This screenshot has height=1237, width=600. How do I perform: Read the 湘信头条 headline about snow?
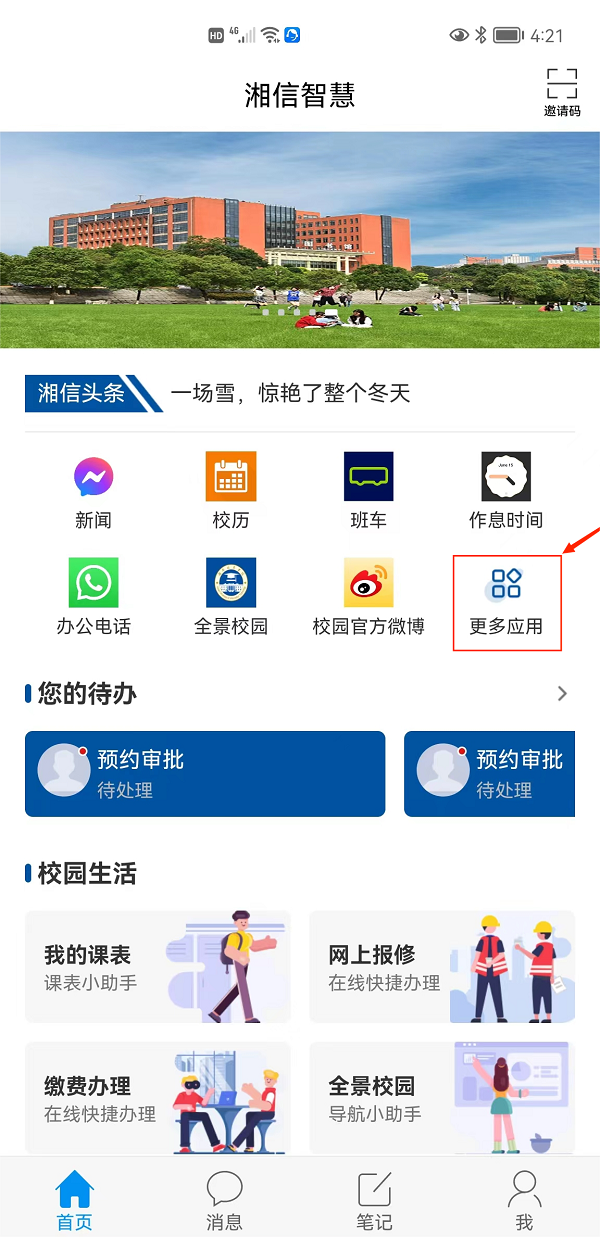point(290,393)
